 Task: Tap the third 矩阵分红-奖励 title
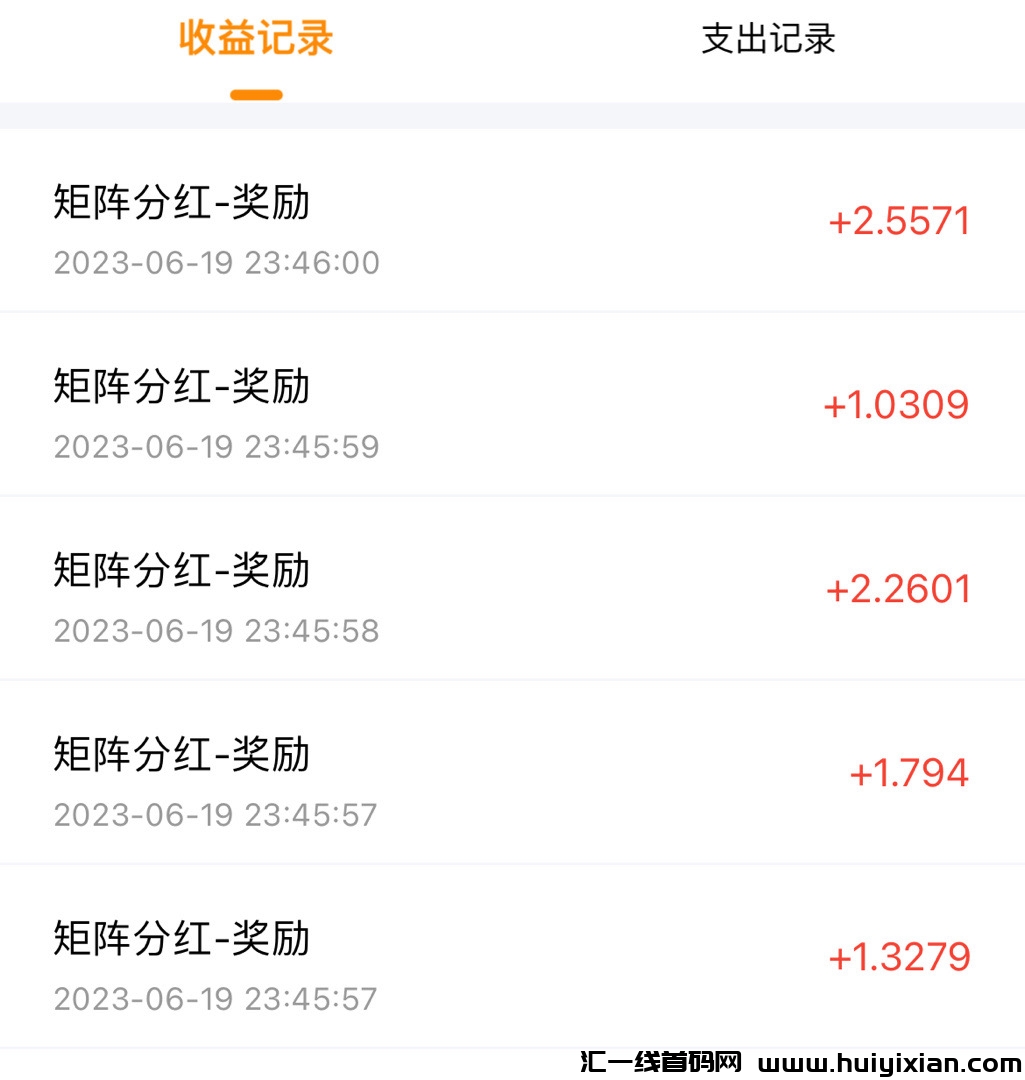[x=182, y=570]
